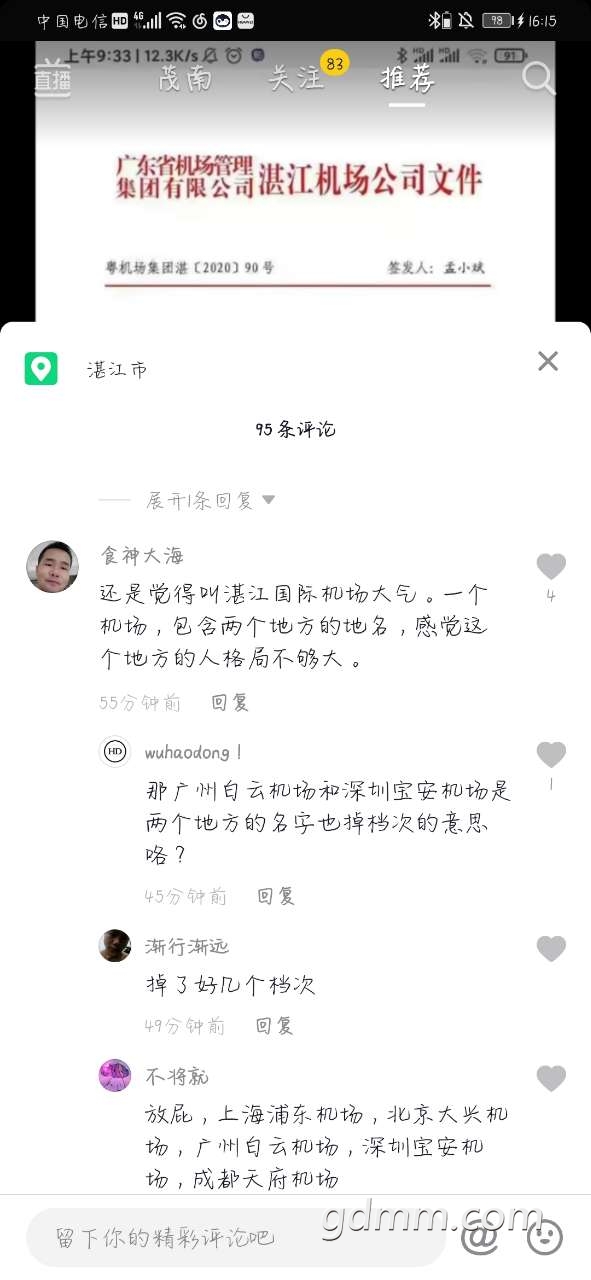View 不将就's profile avatar
The image size is (591, 1280).
coord(115,1076)
